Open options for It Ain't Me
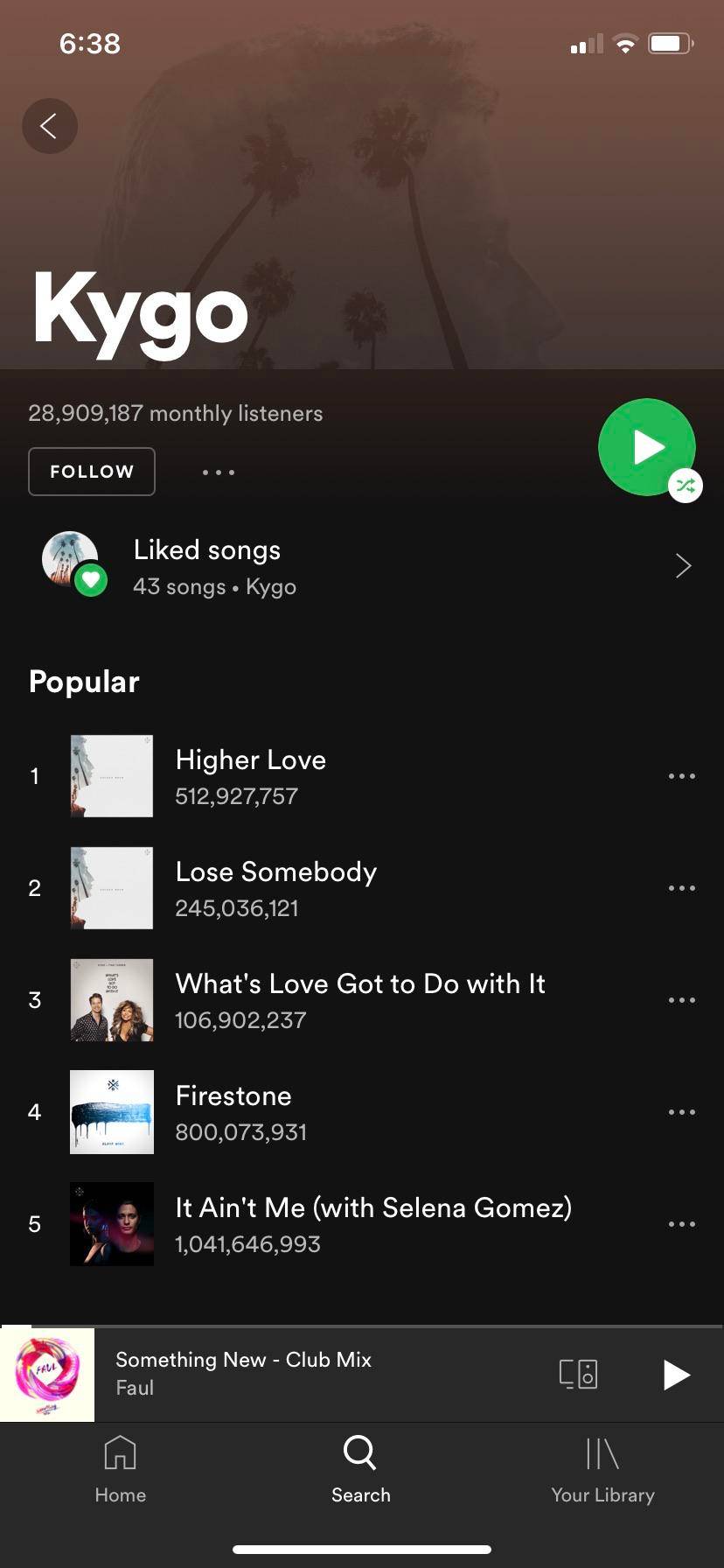The image size is (724, 1568). pos(681,1223)
